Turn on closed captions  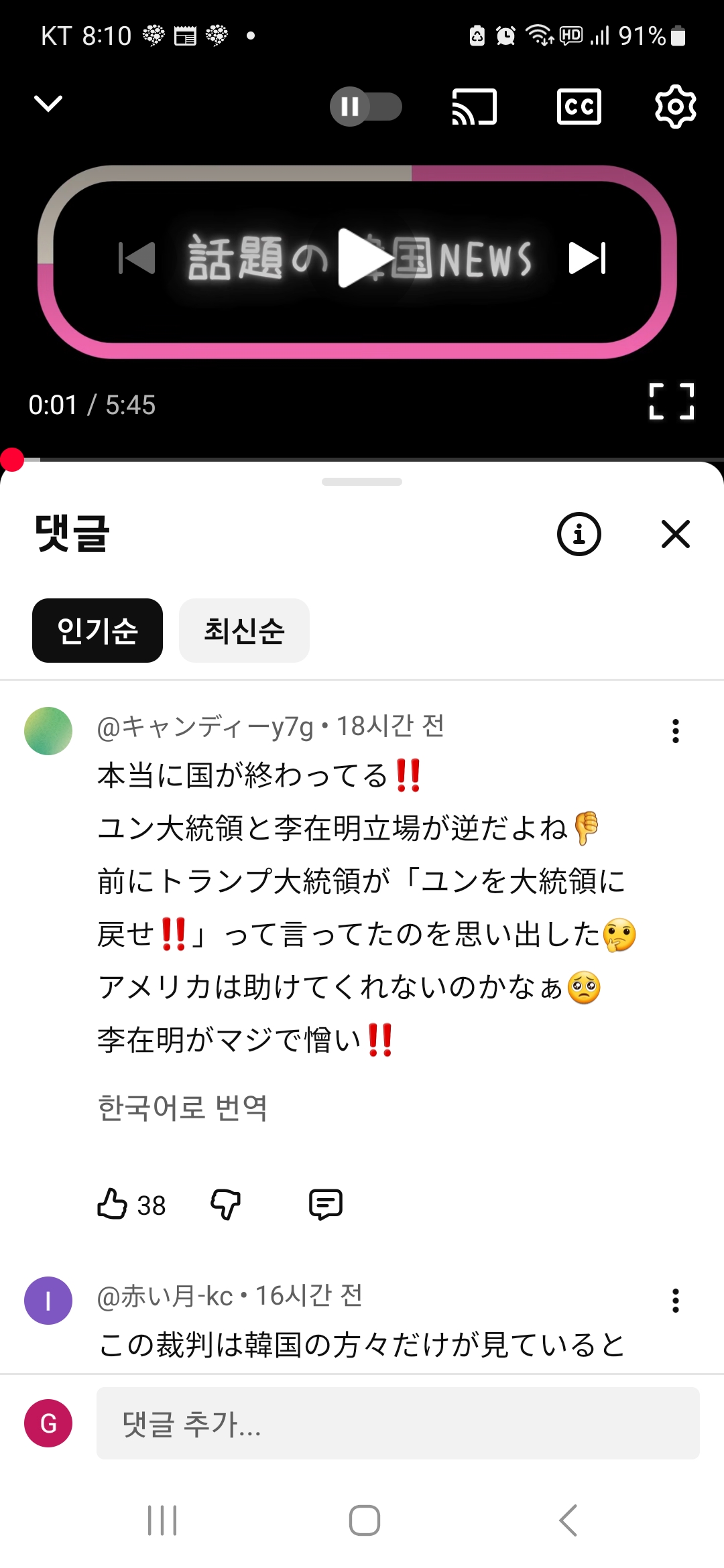[579, 107]
